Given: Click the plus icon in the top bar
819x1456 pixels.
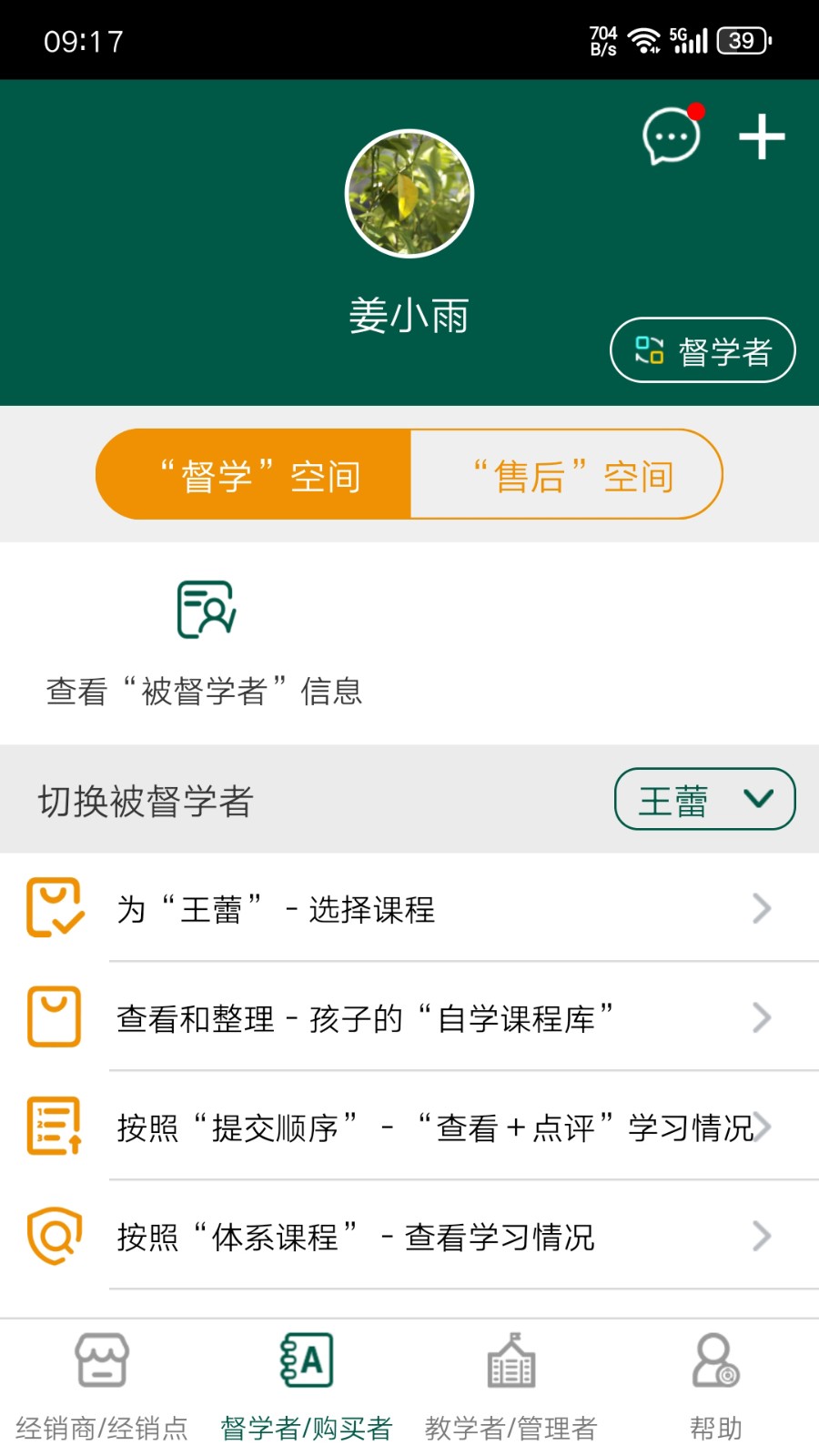Looking at the screenshot, I should [x=762, y=136].
